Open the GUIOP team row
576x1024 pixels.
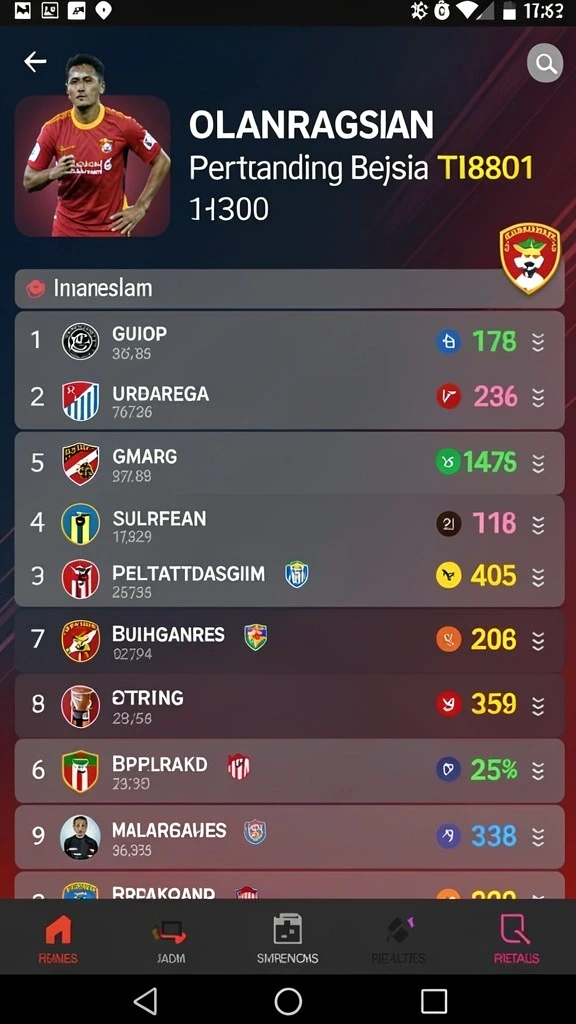click(289, 341)
